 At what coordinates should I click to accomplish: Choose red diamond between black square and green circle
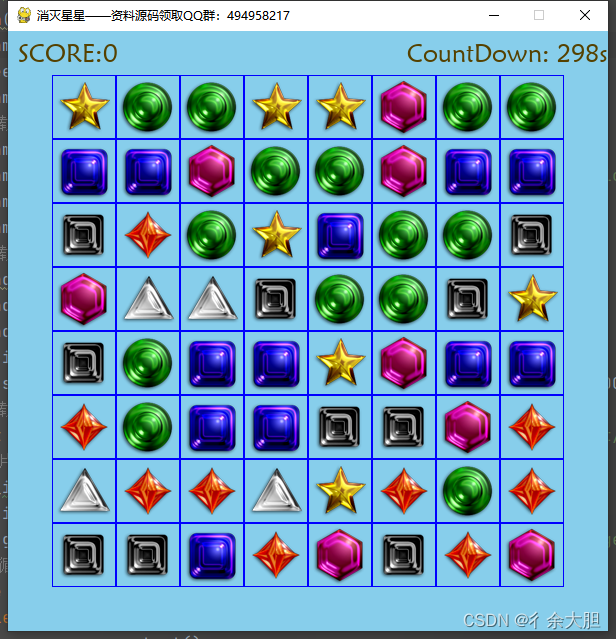[x=148, y=235]
